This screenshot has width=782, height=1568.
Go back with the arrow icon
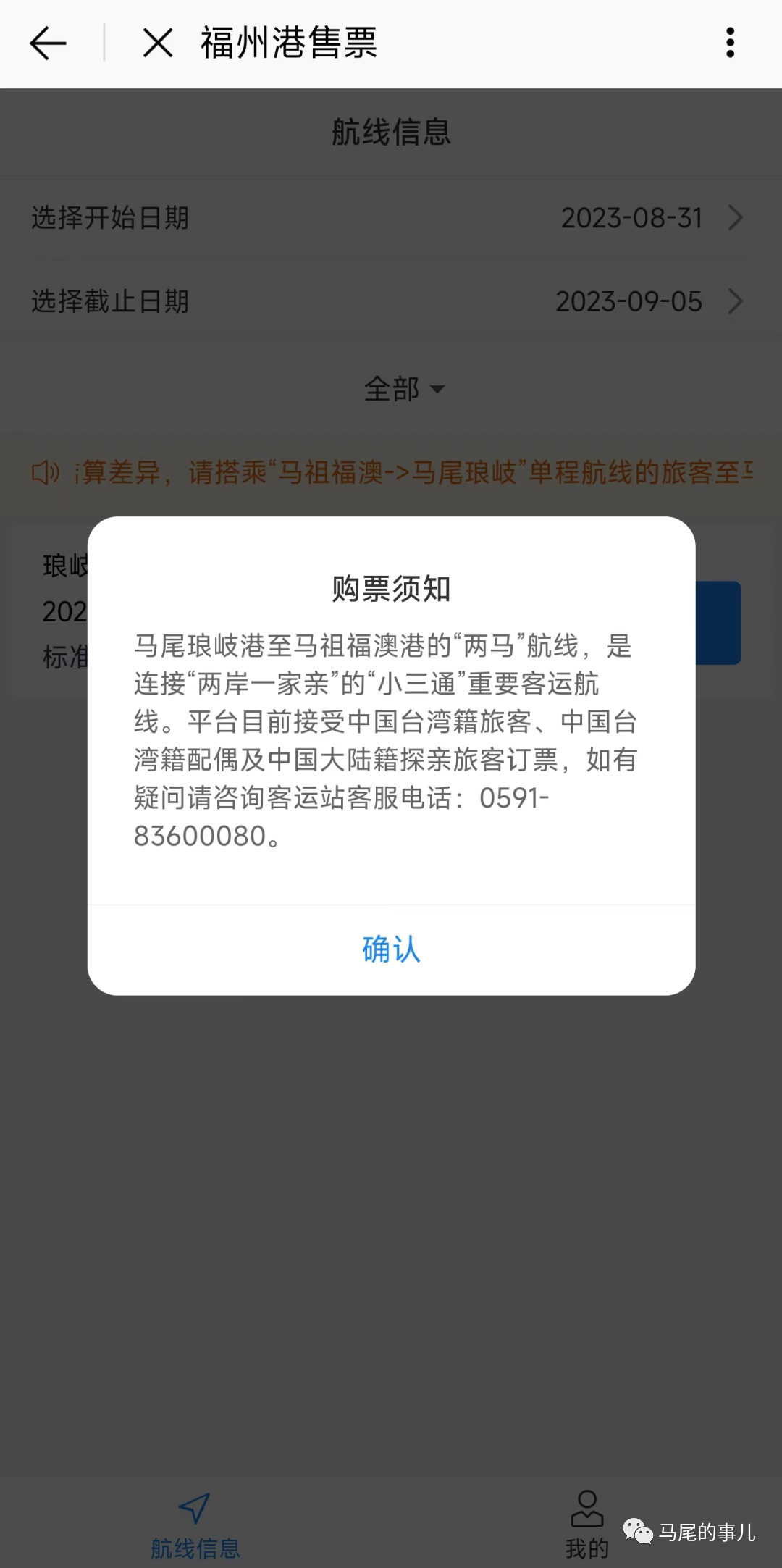(x=48, y=43)
